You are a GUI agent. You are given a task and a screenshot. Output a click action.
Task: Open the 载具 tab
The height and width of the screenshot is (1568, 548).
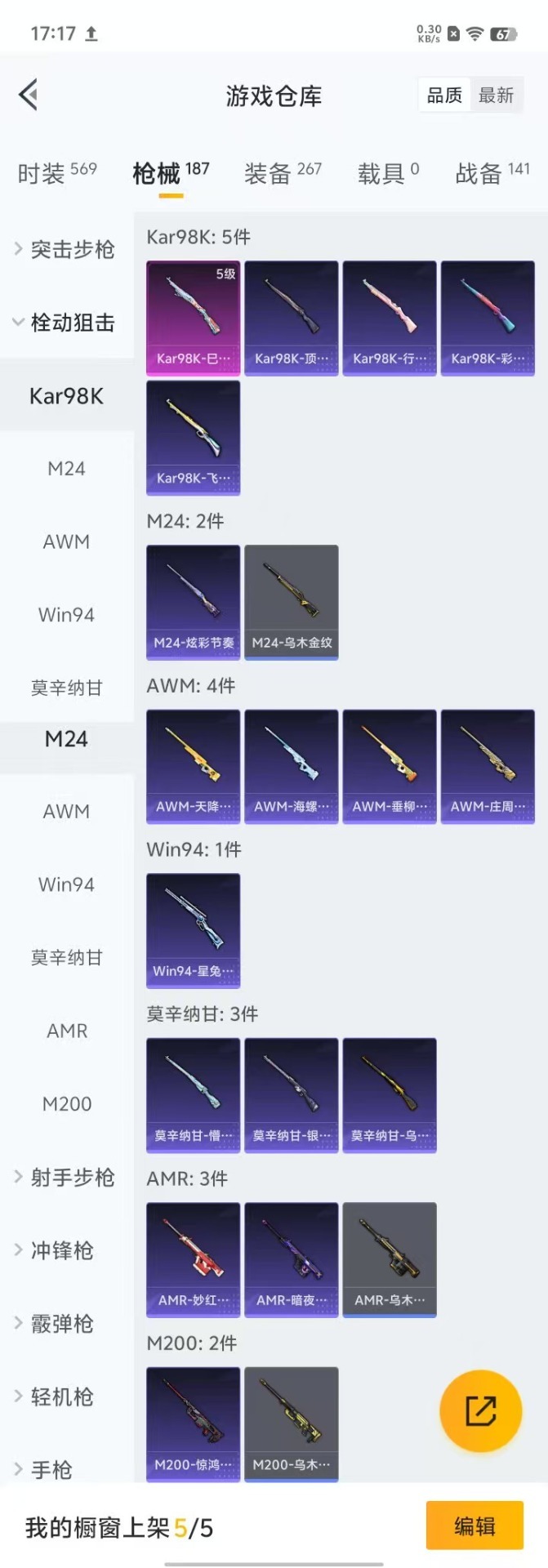(x=388, y=173)
